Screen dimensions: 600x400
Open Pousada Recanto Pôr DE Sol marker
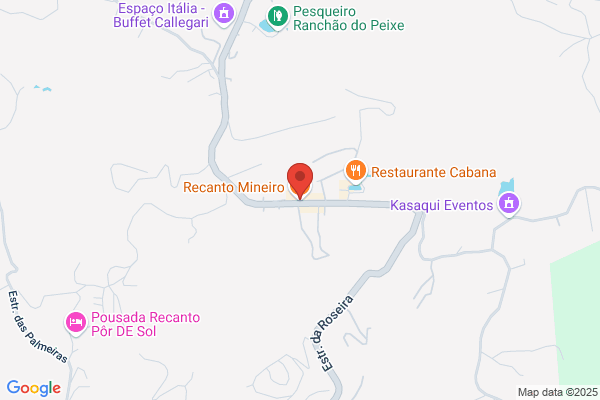(x=76, y=323)
